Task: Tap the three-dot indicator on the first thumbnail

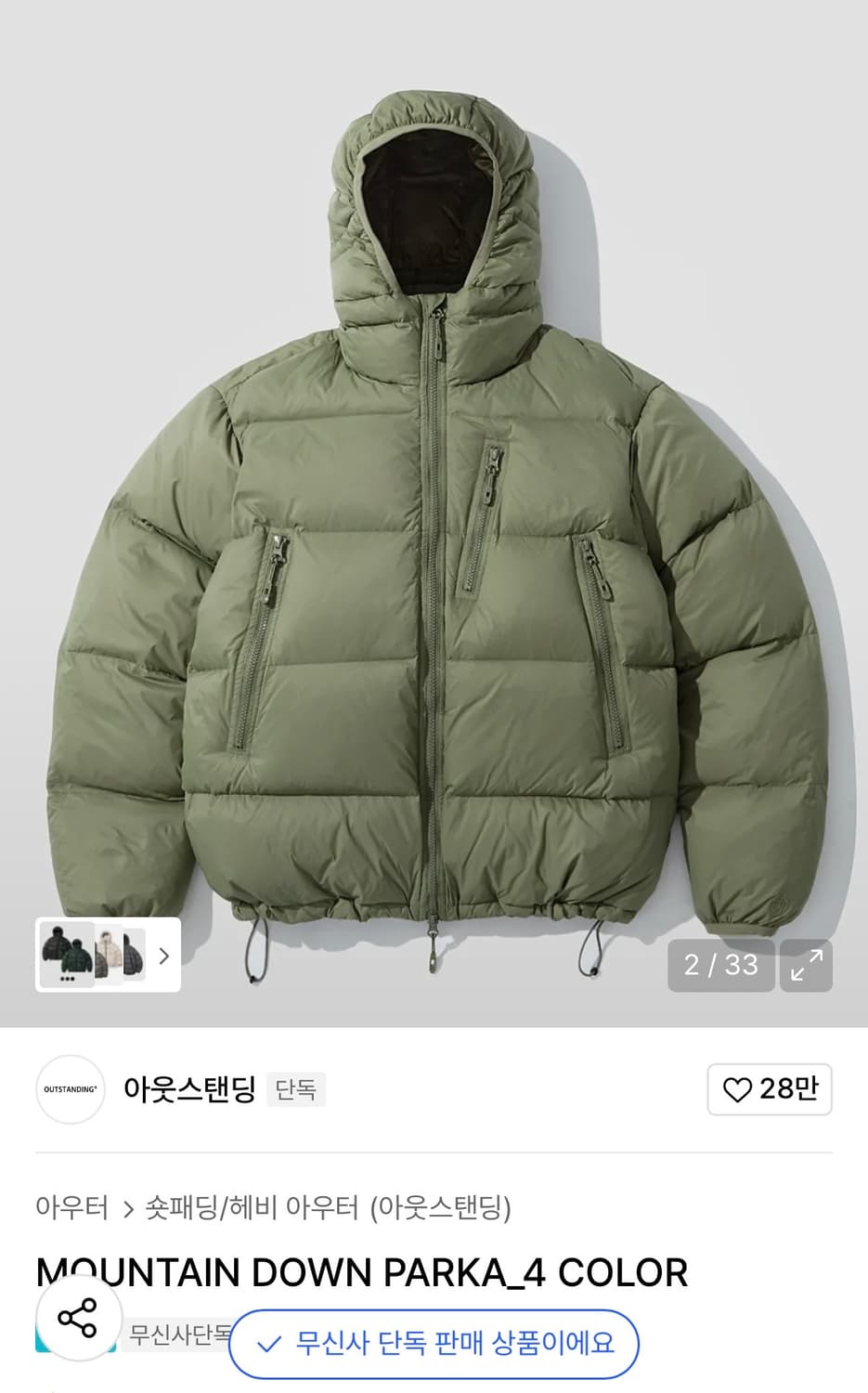Action: (68, 978)
